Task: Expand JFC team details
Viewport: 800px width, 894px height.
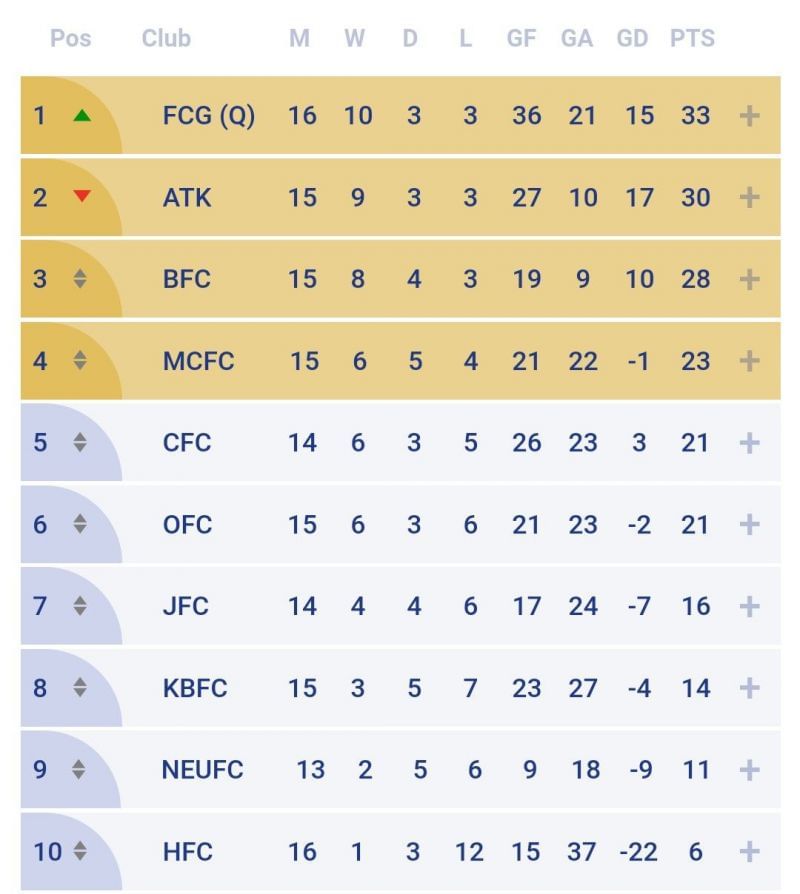Action: tap(749, 606)
